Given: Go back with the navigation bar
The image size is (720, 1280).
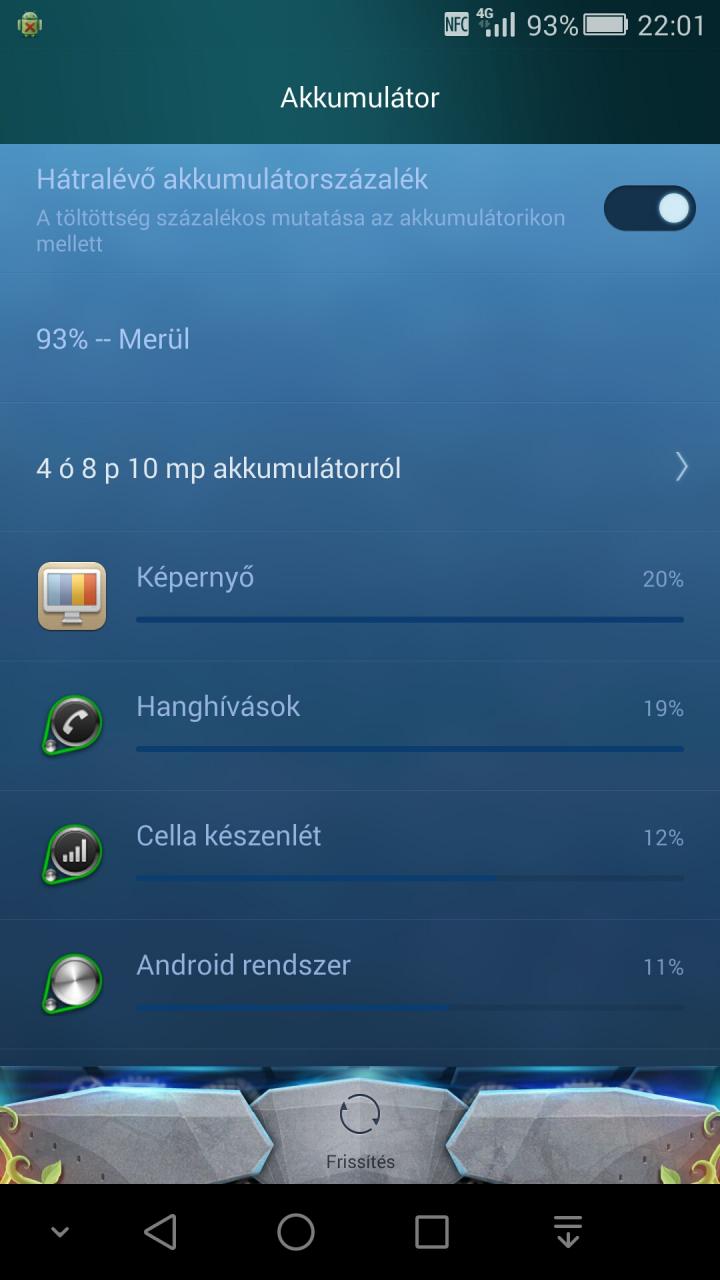Looking at the screenshot, I should [x=160, y=1232].
